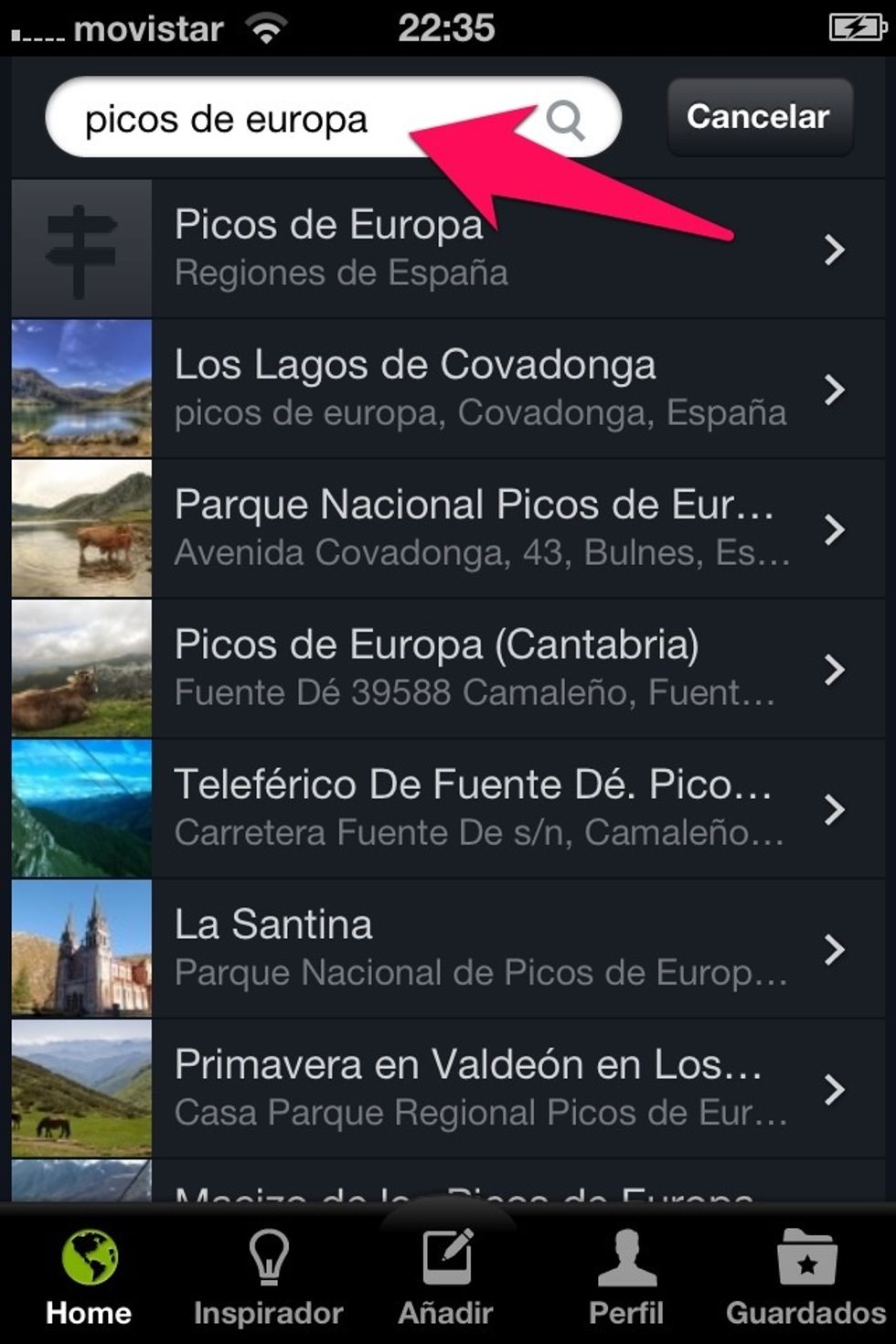Tap the Primavera en Valdeón thumbnail image

tap(80, 1088)
